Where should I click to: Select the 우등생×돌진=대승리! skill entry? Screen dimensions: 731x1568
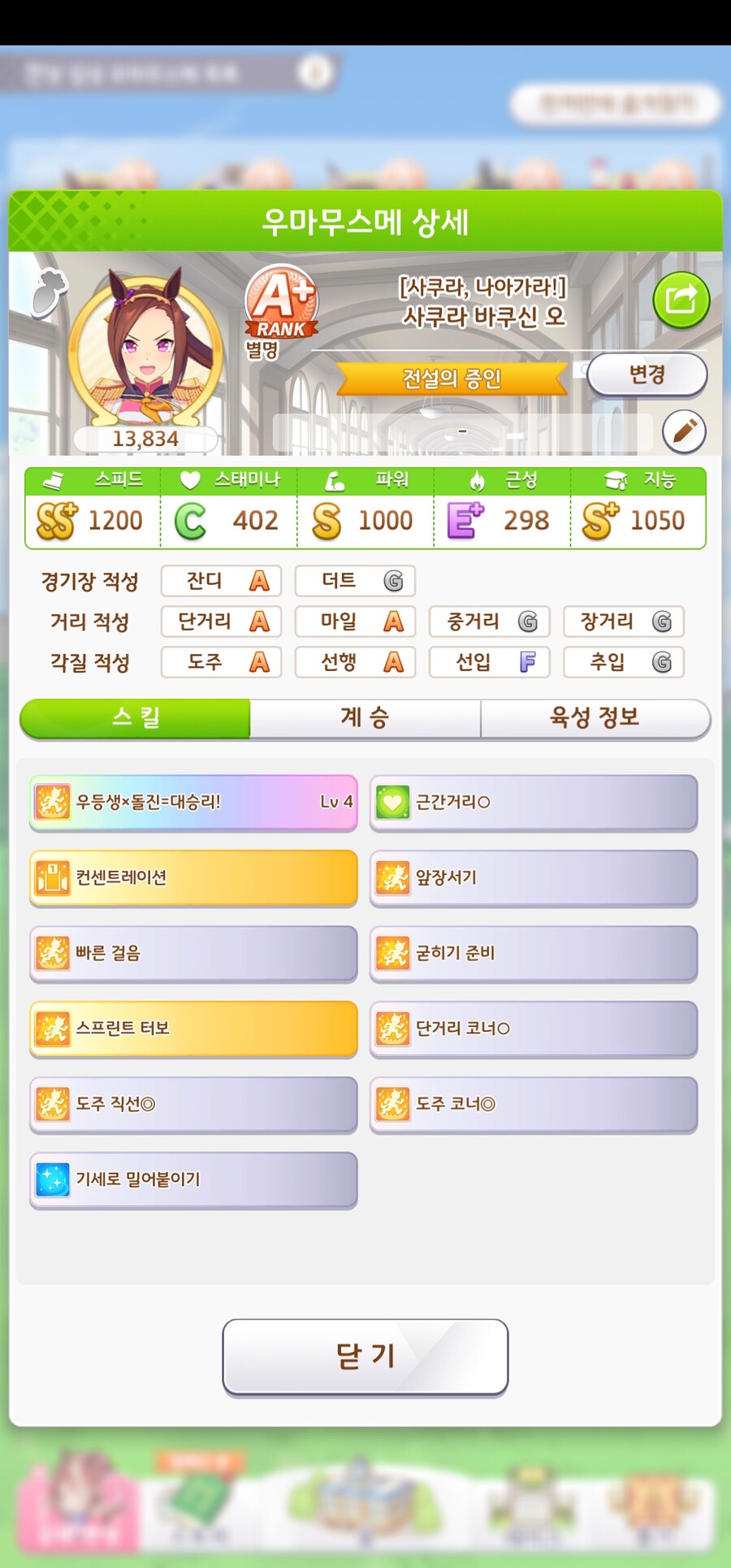[x=193, y=803]
